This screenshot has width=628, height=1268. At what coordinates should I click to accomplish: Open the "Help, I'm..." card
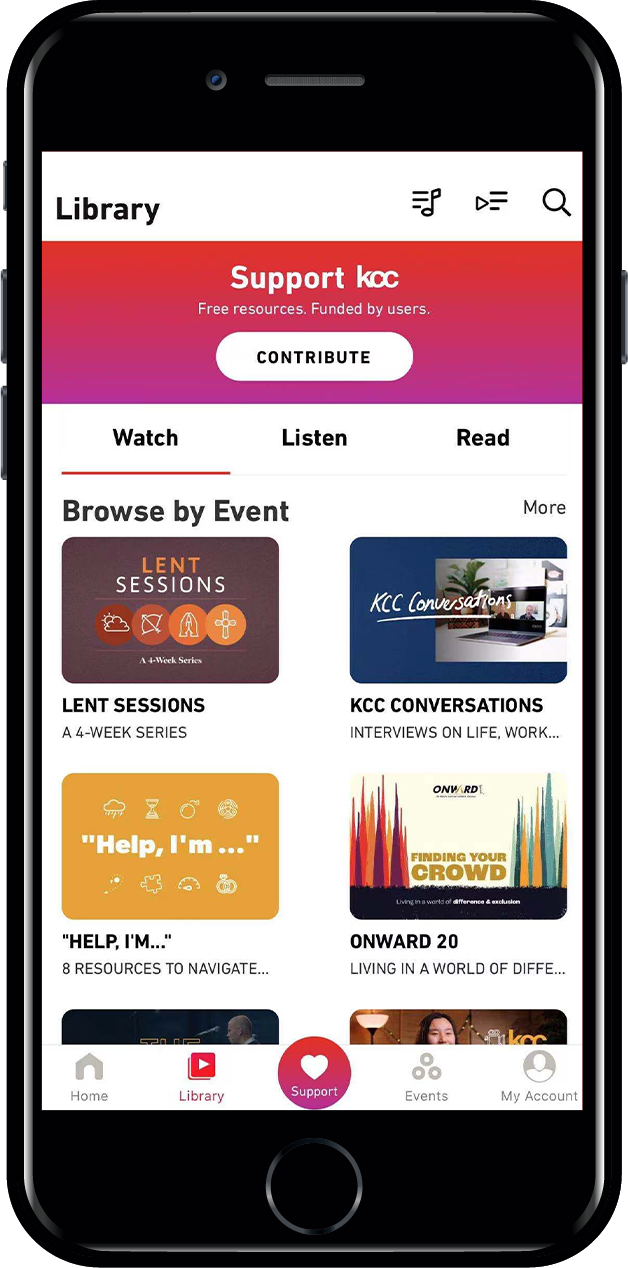tap(170, 846)
